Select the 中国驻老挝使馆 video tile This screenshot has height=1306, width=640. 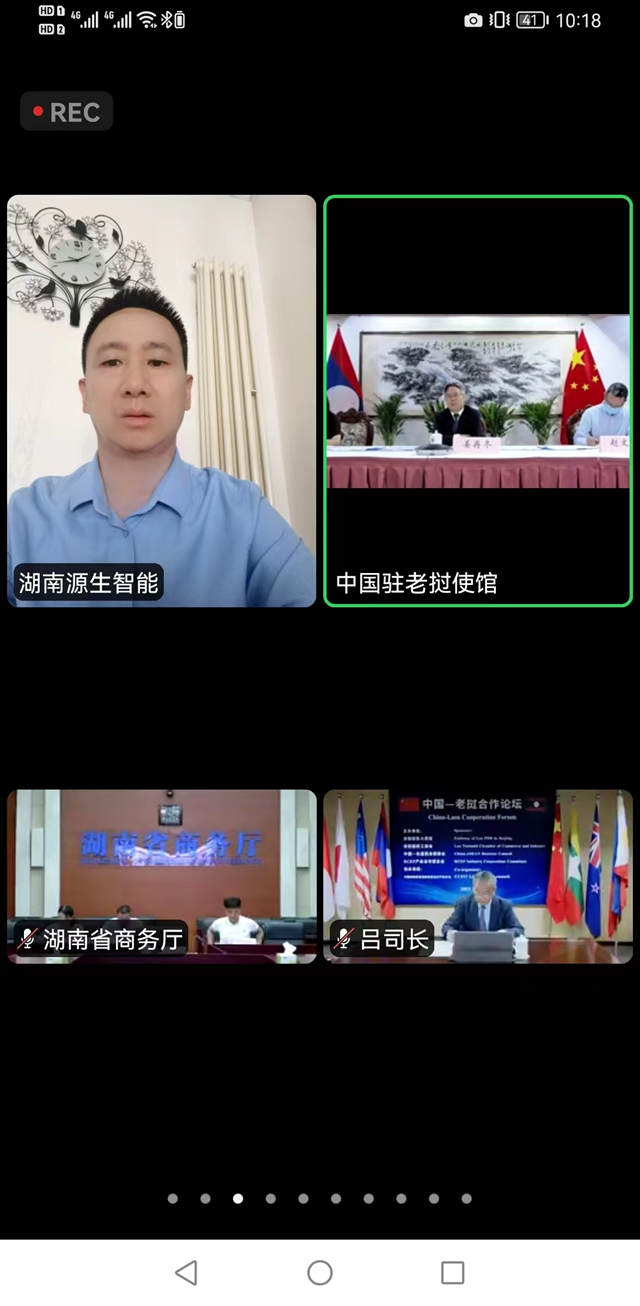(478, 400)
